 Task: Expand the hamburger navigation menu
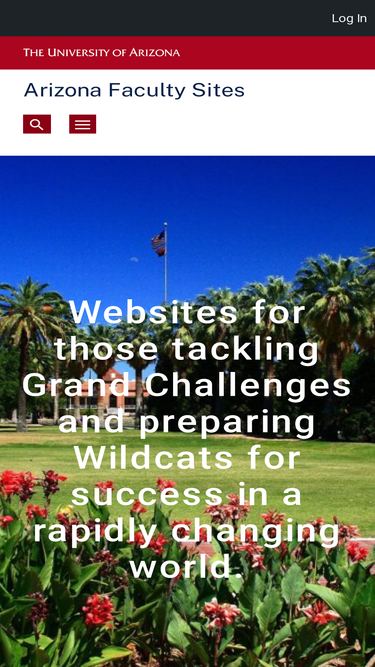click(82, 124)
